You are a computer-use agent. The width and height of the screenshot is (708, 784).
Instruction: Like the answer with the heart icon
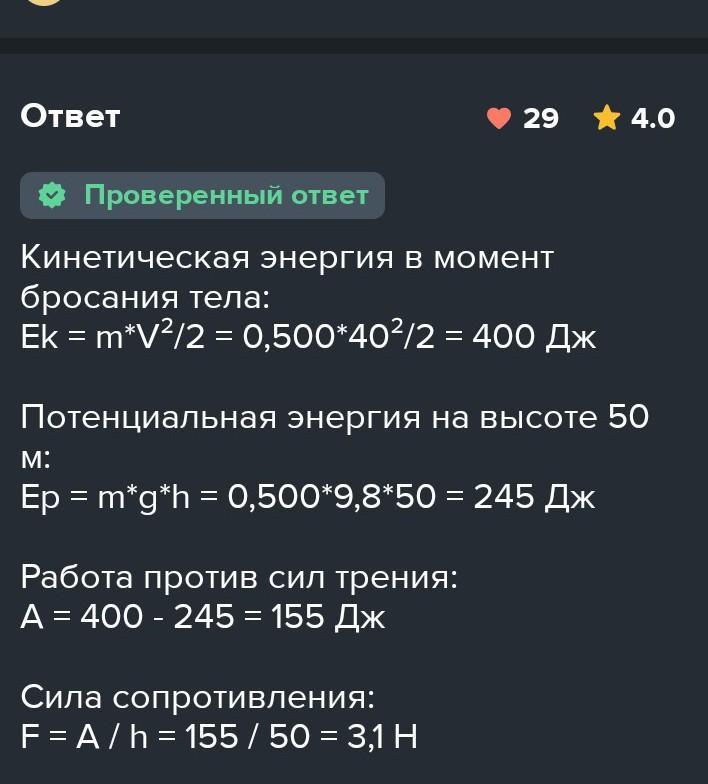tap(499, 119)
